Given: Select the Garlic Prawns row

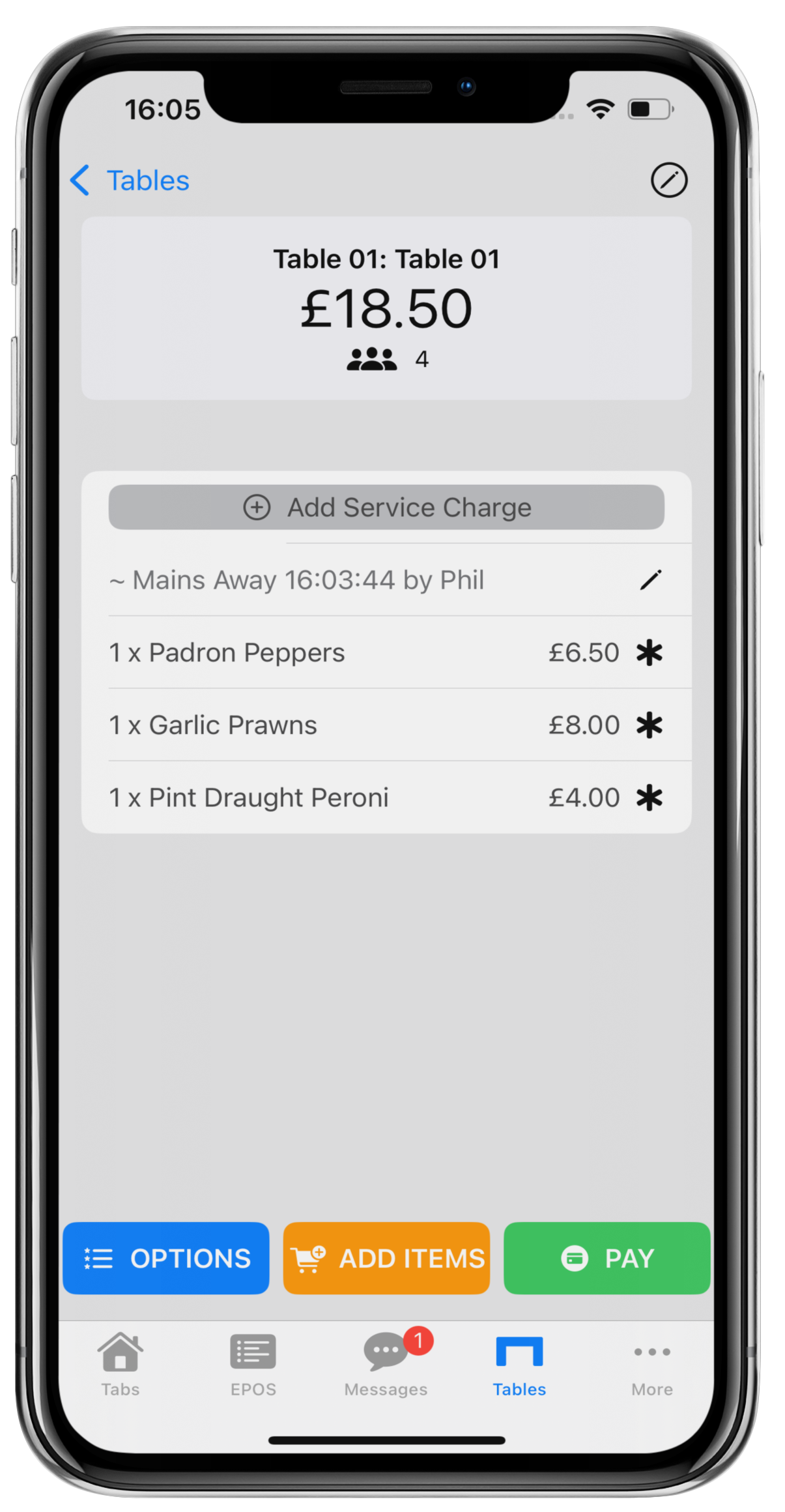Looking at the screenshot, I should (386, 725).
